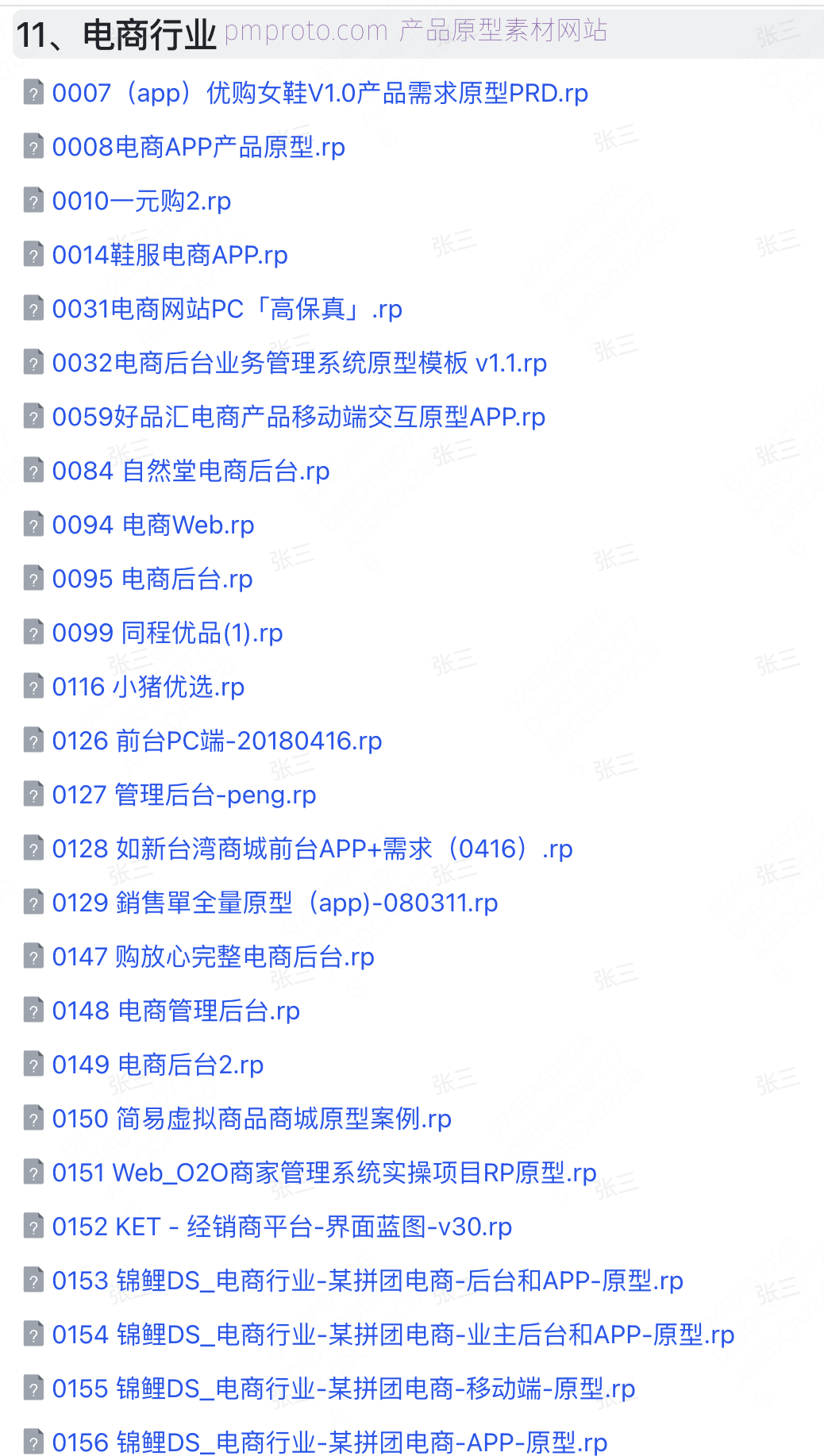Open 0031电商网站PC「高保真」.rp
Viewport: 824px width, 1456px height.
[227, 309]
